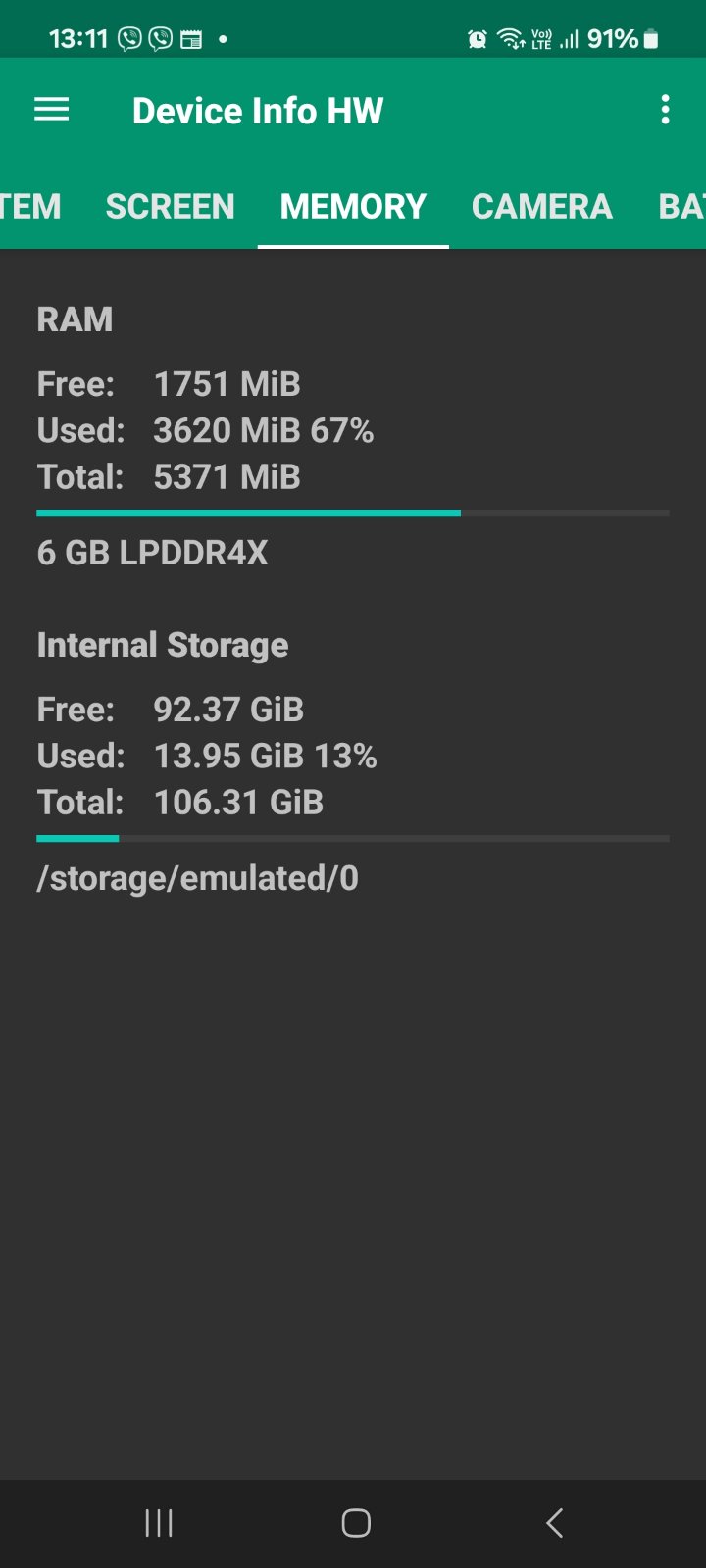This screenshot has width=706, height=1568.
Task: Open the three-dot overflow menu
Action: [x=666, y=110]
